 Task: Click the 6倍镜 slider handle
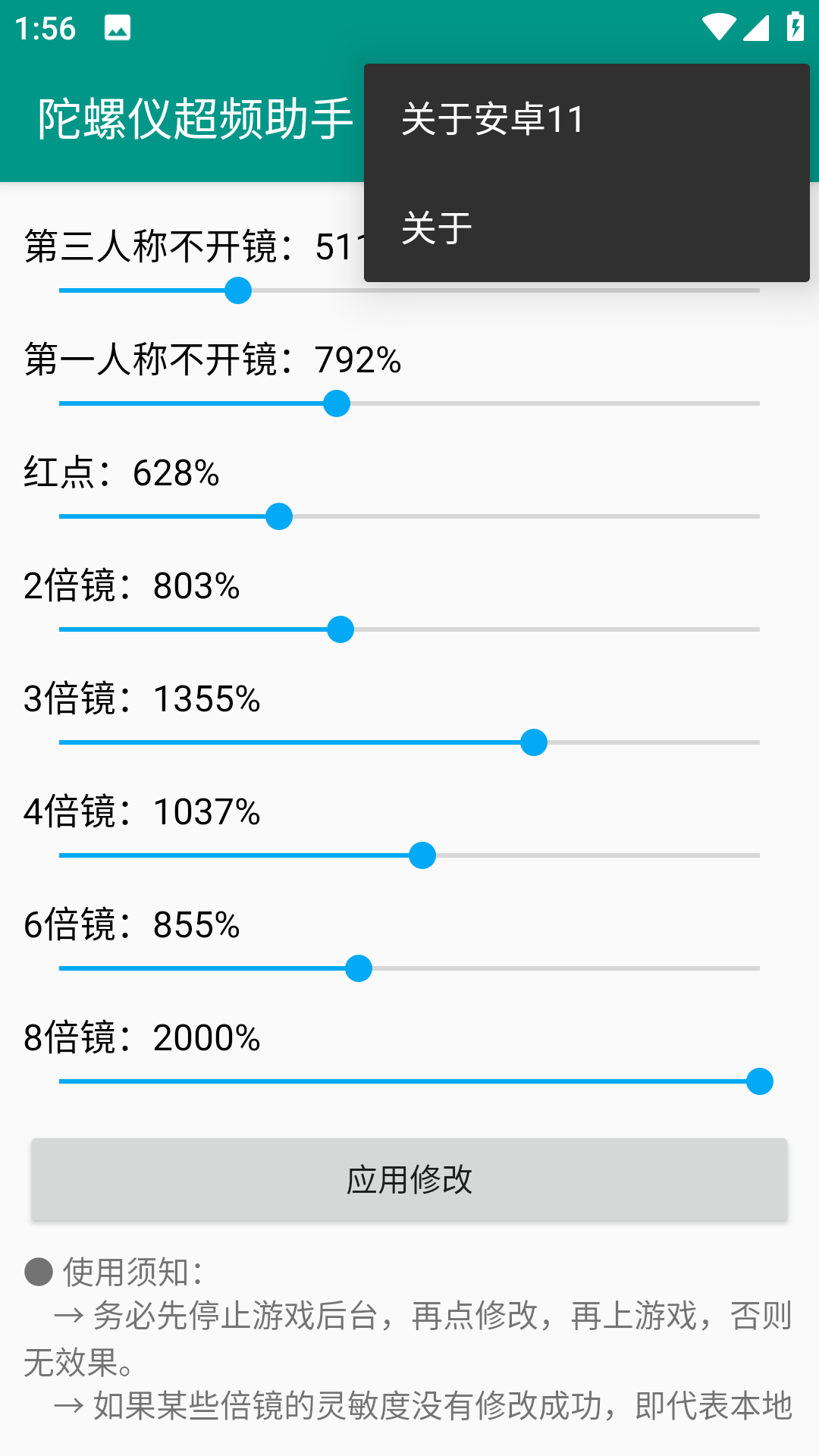[358, 968]
